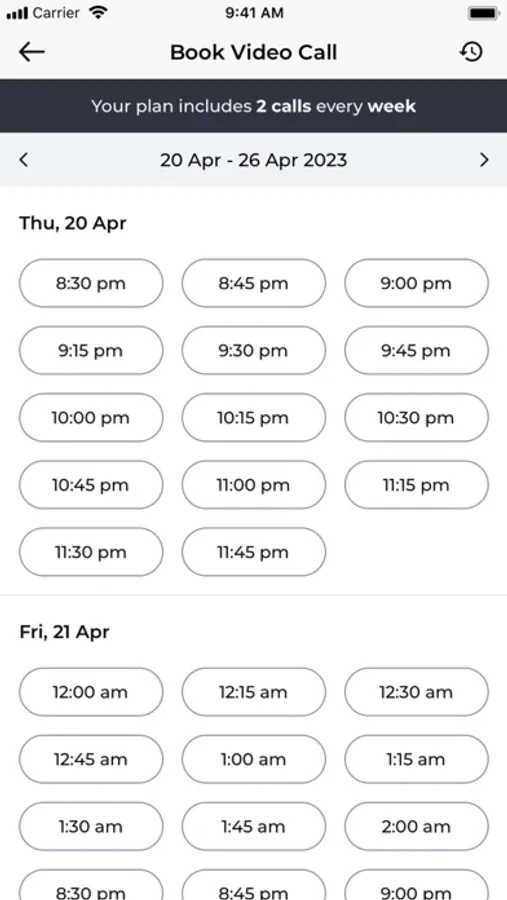Tap the 10:45 pm slot
Screen dimensions: 507x900
coord(91,485)
